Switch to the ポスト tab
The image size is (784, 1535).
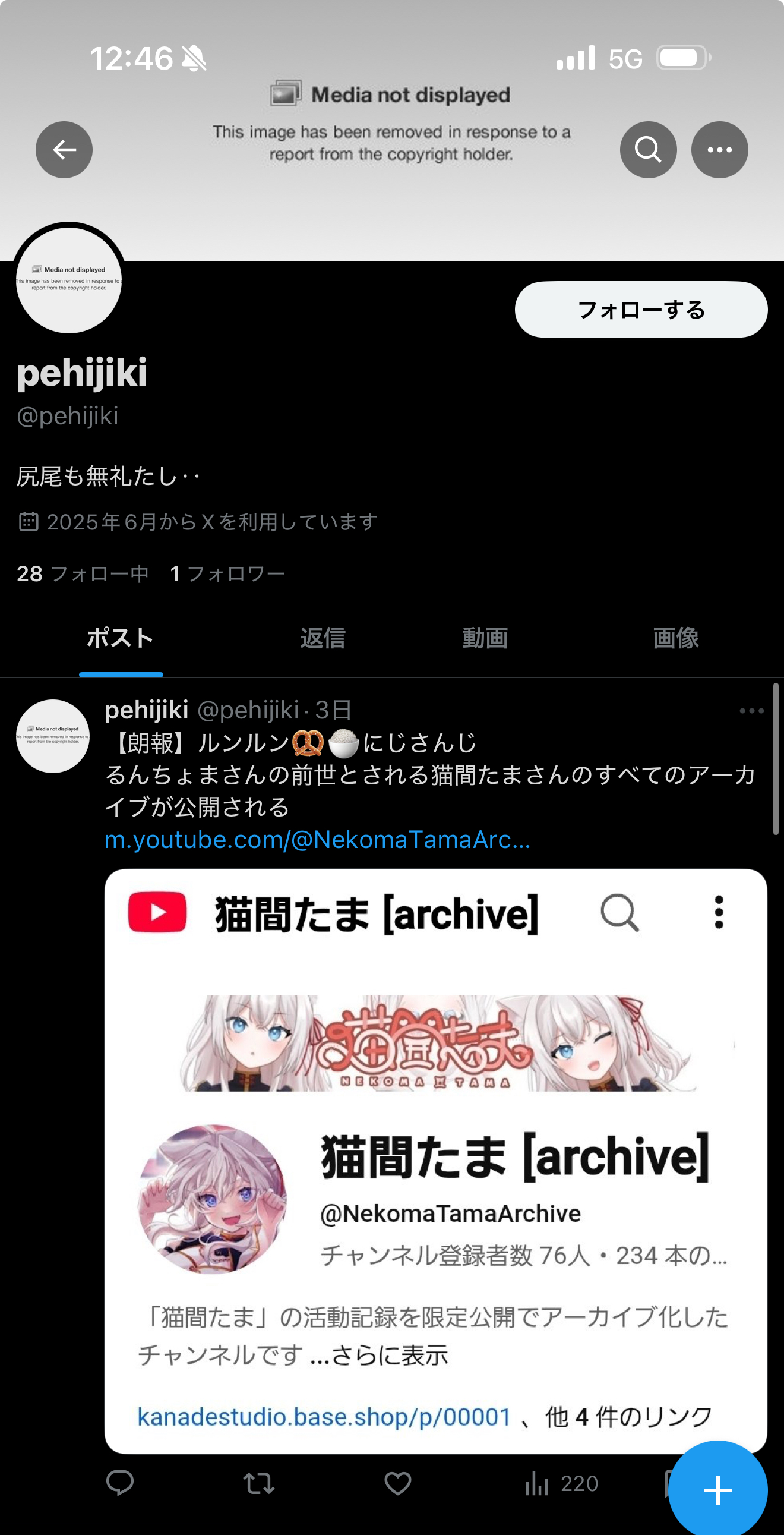point(121,638)
